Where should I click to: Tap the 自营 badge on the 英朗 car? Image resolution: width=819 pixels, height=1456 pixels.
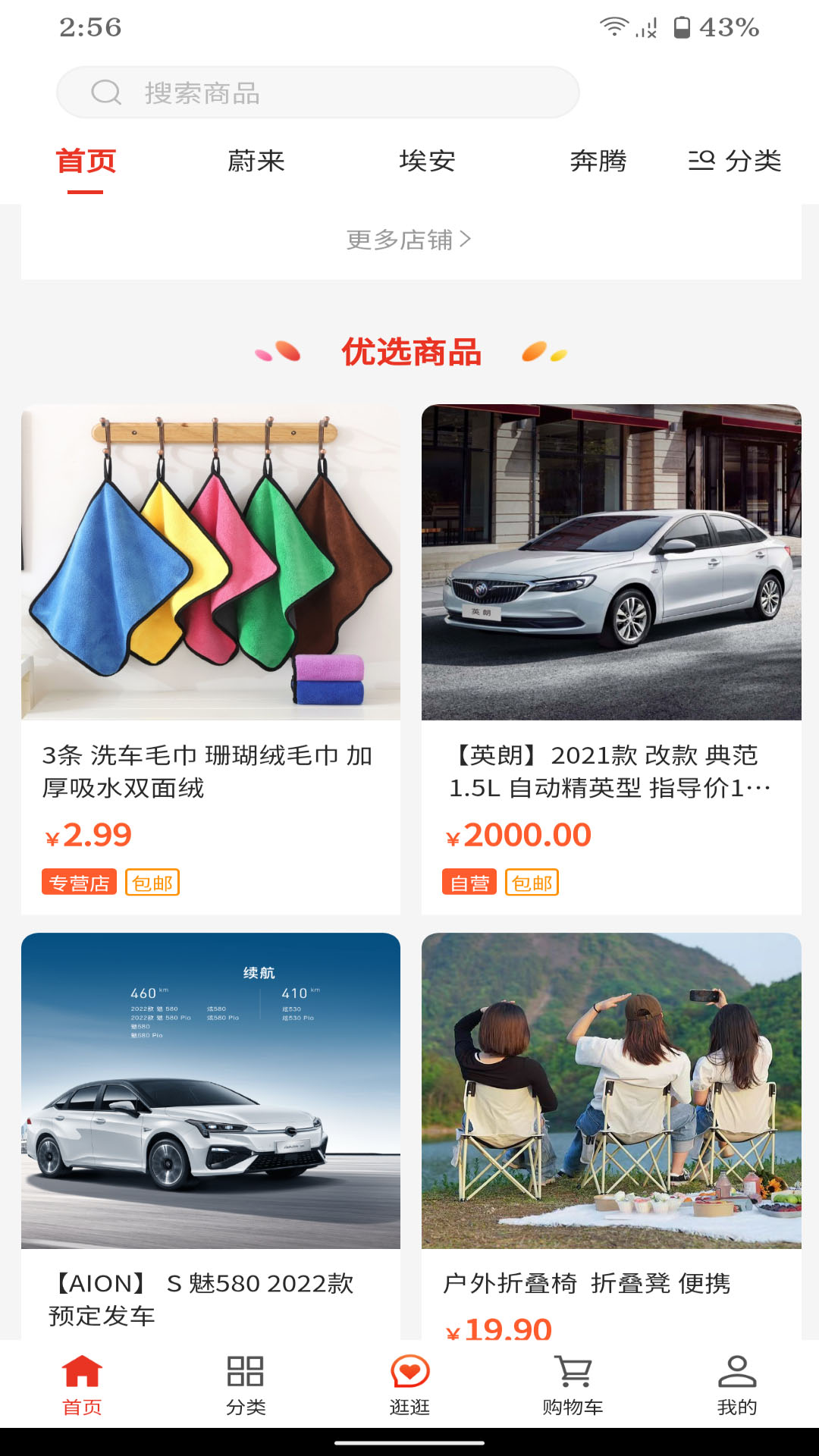pos(469,882)
